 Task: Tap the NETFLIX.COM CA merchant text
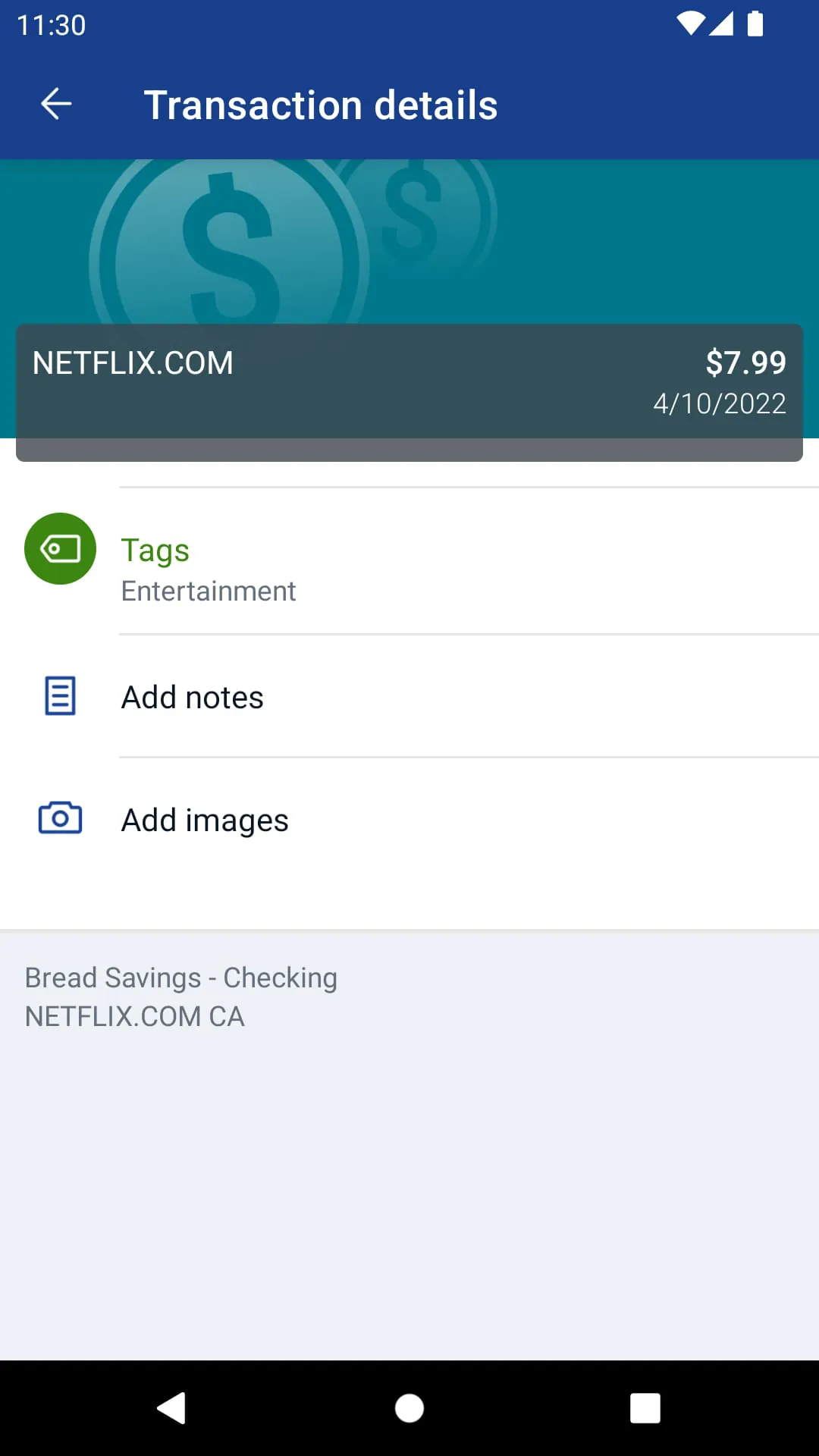tap(134, 1016)
